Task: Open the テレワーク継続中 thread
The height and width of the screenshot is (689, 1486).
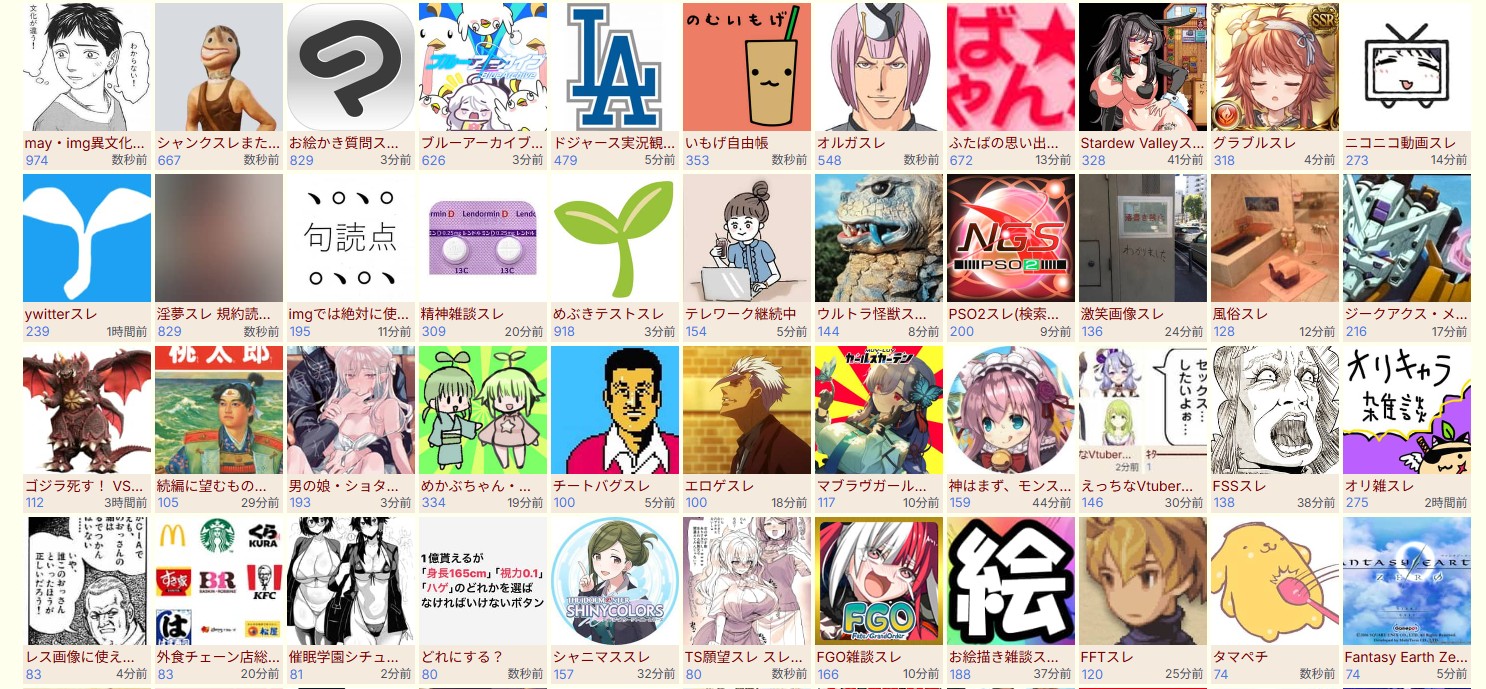Action: pyautogui.click(x=746, y=238)
